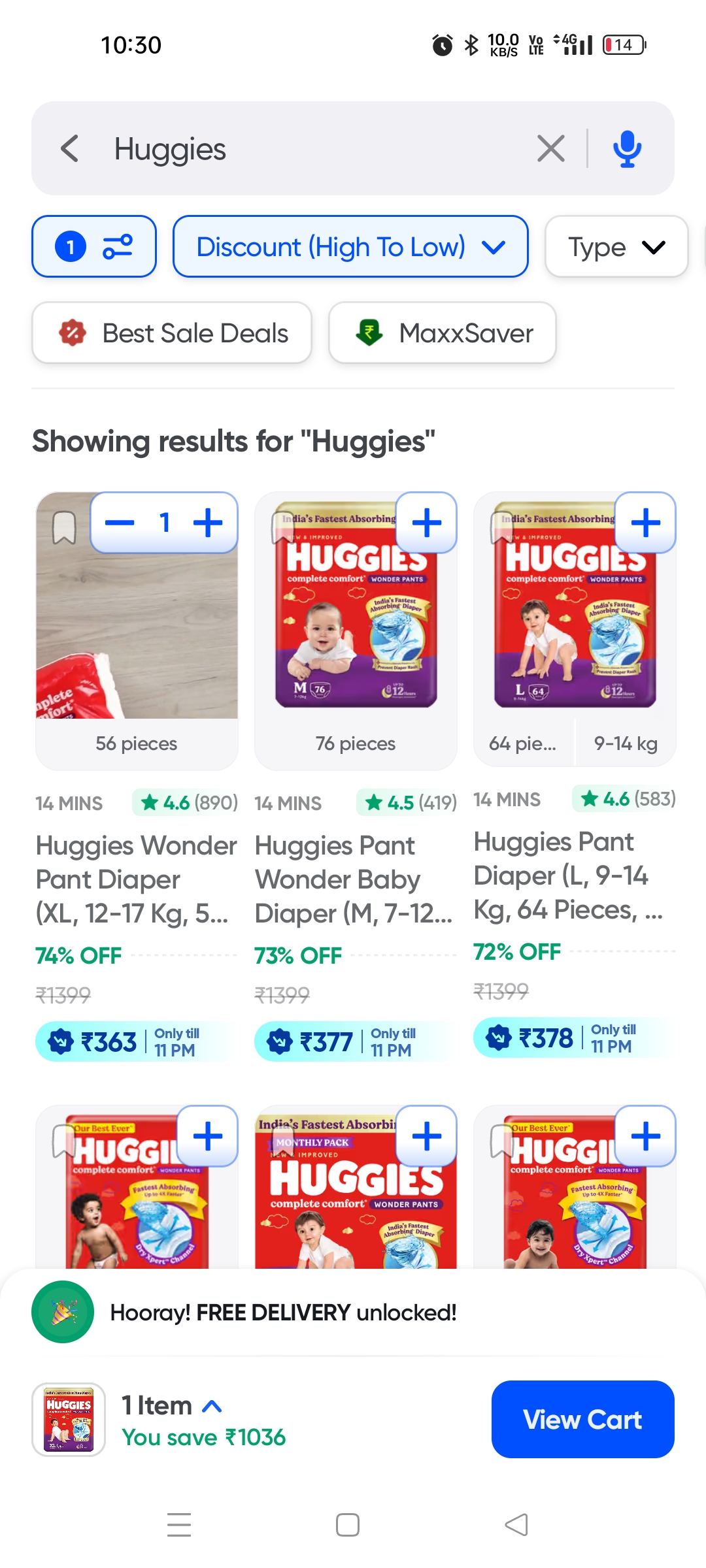Go to the system home screen
This screenshot has width=706, height=1568.
click(x=348, y=1525)
